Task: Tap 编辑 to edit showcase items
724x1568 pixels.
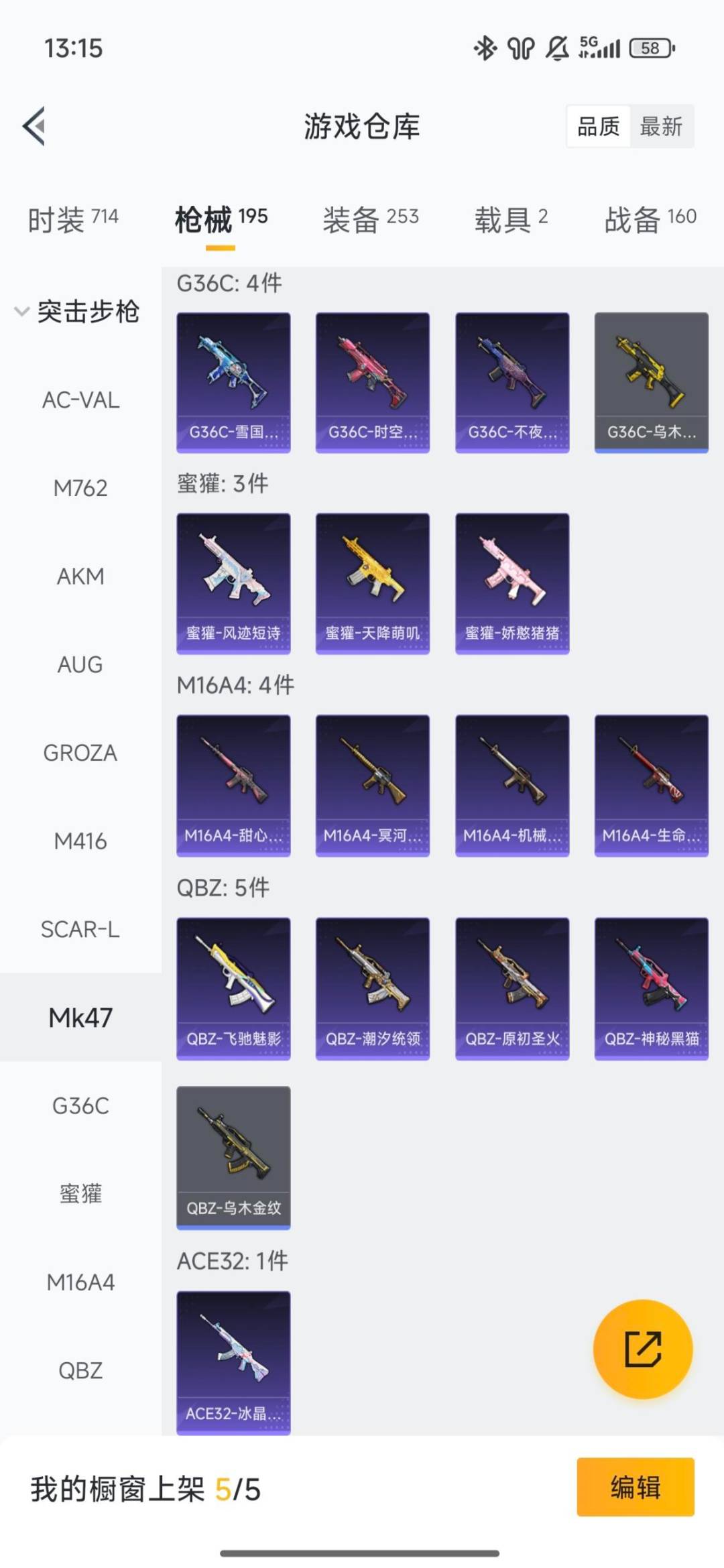Action: 635,1487
